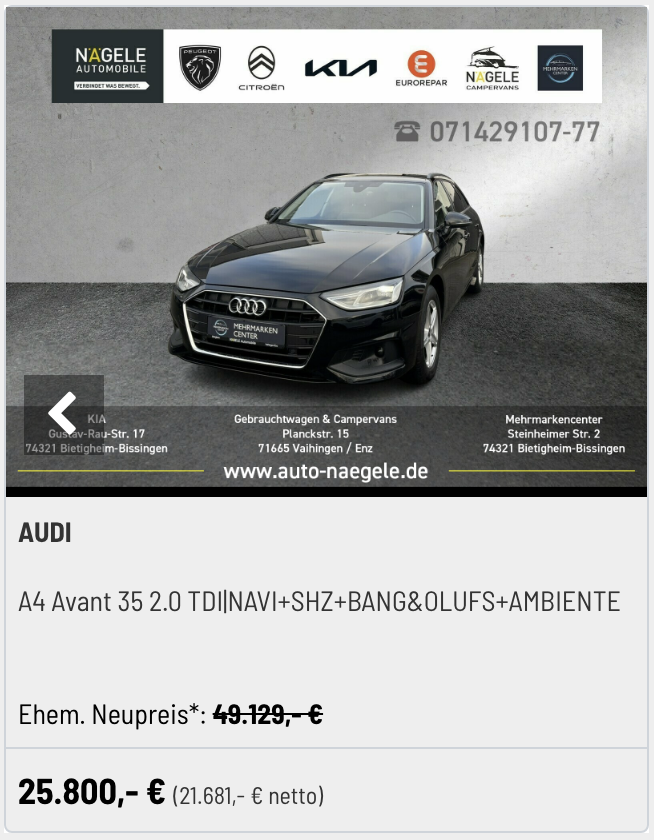Show the previous car photo

click(x=63, y=413)
